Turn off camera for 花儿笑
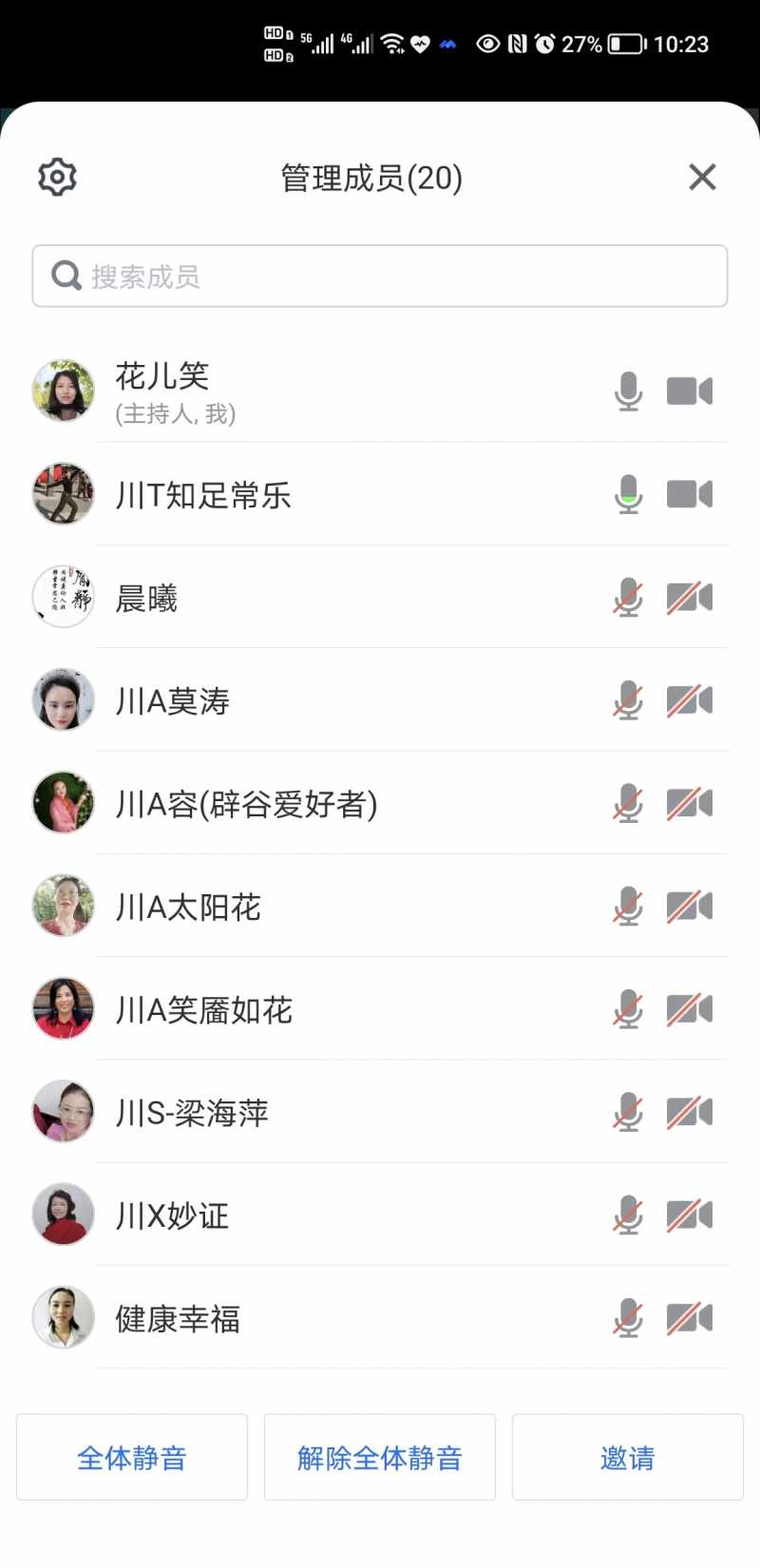Screen dimensions: 760x1568 [x=690, y=391]
